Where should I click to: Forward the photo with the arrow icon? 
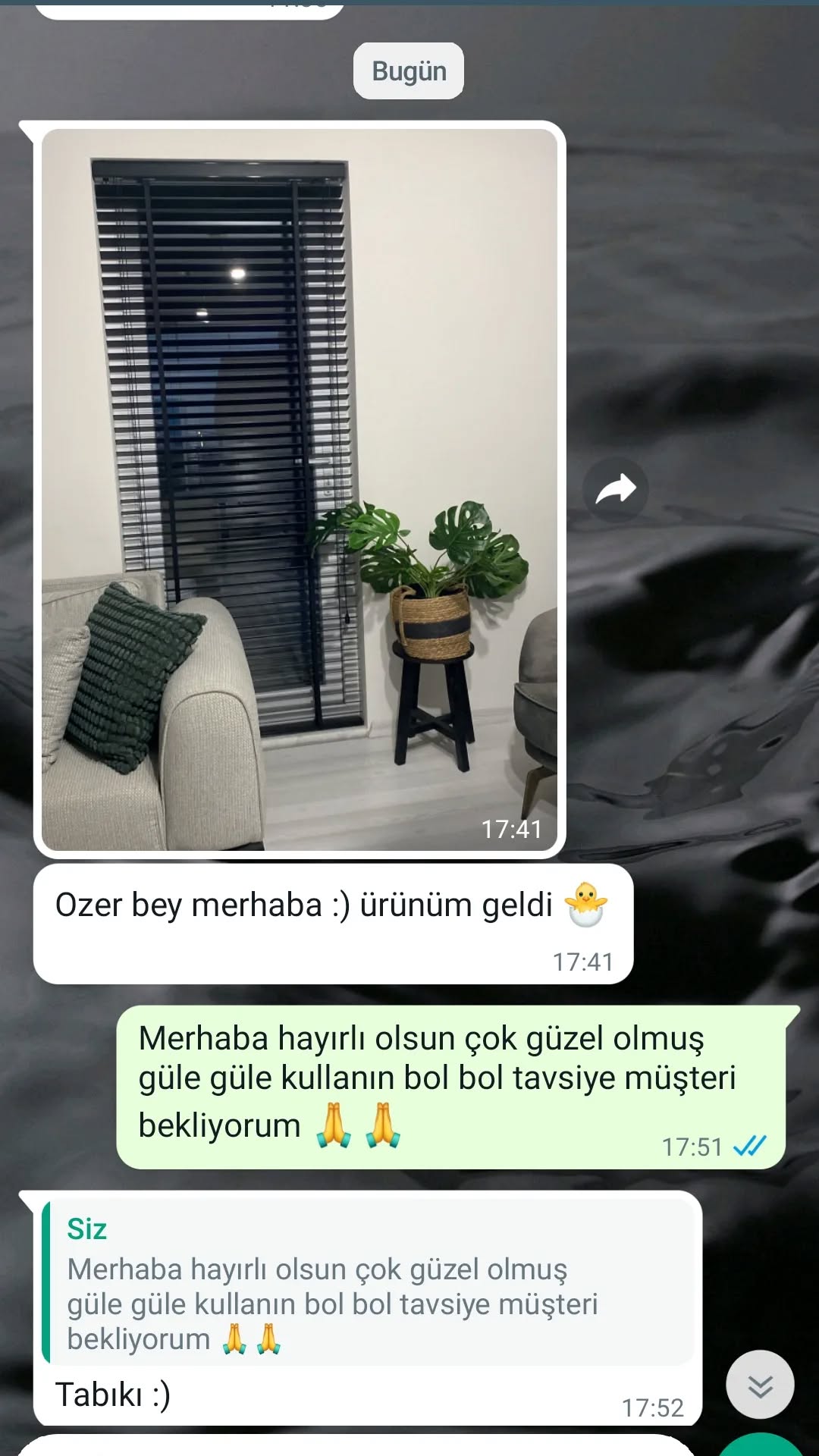[x=615, y=490]
